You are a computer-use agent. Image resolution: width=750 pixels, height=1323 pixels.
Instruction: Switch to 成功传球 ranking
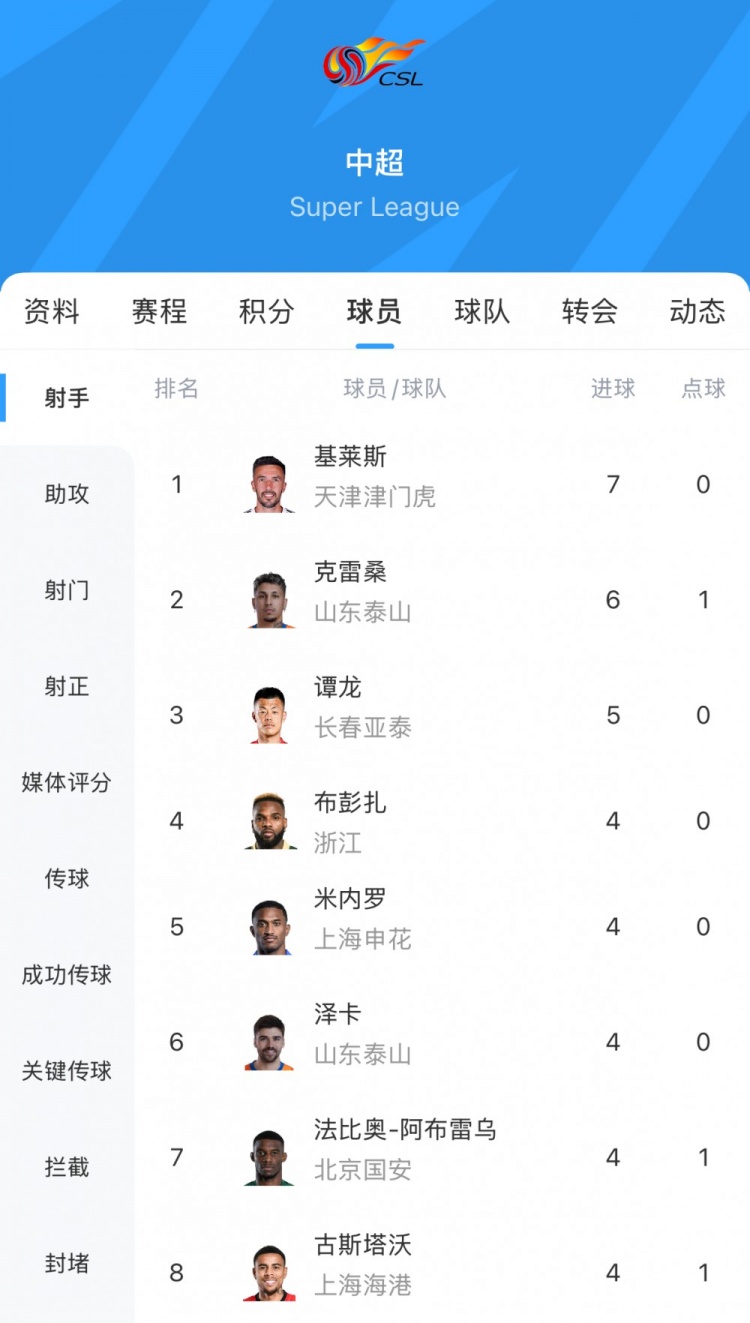(x=67, y=974)
